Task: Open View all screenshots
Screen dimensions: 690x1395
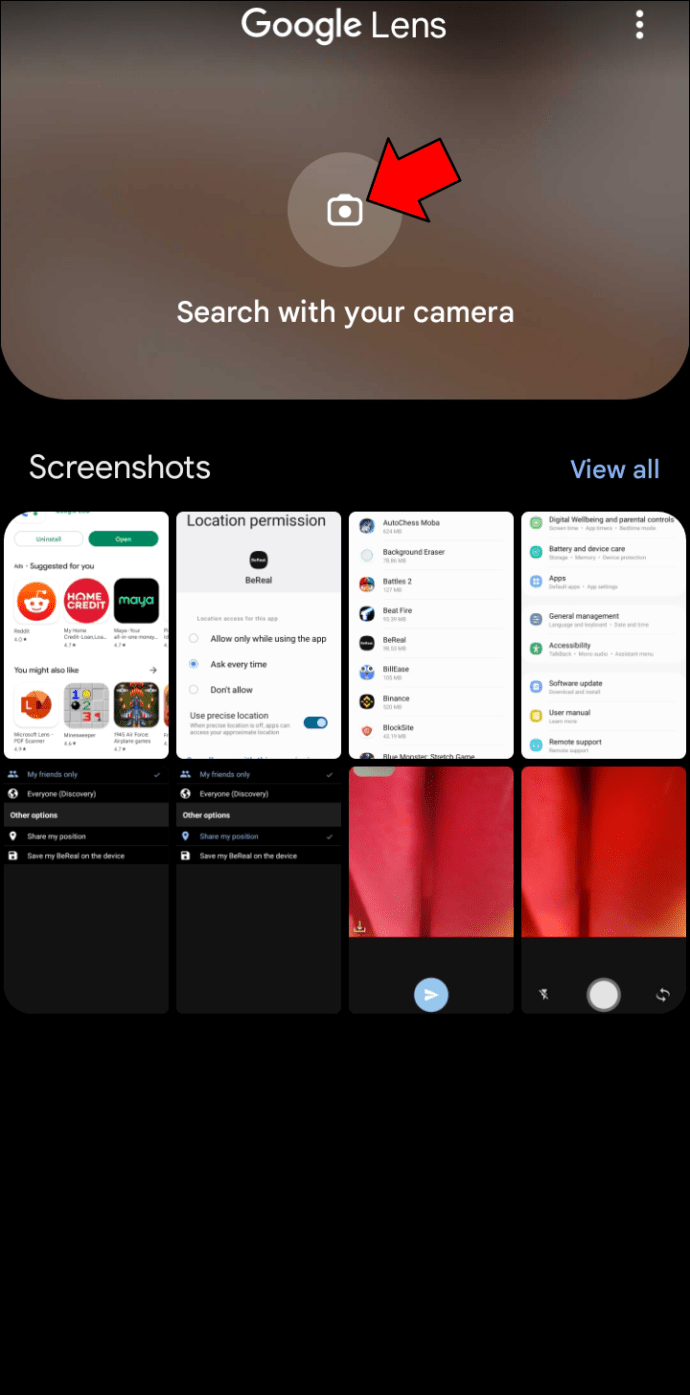Action: tap(614, 469)
